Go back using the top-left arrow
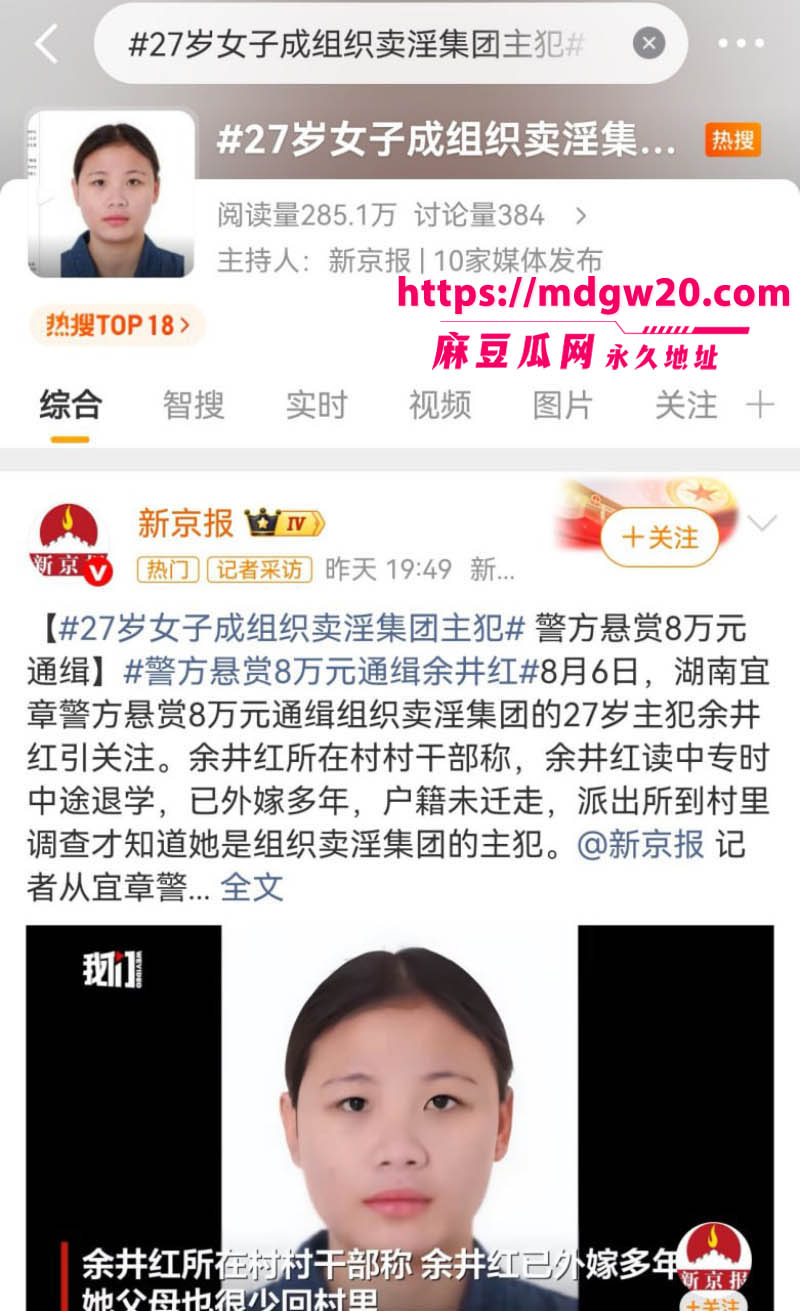800x1311 pixels. pos(46,44)
